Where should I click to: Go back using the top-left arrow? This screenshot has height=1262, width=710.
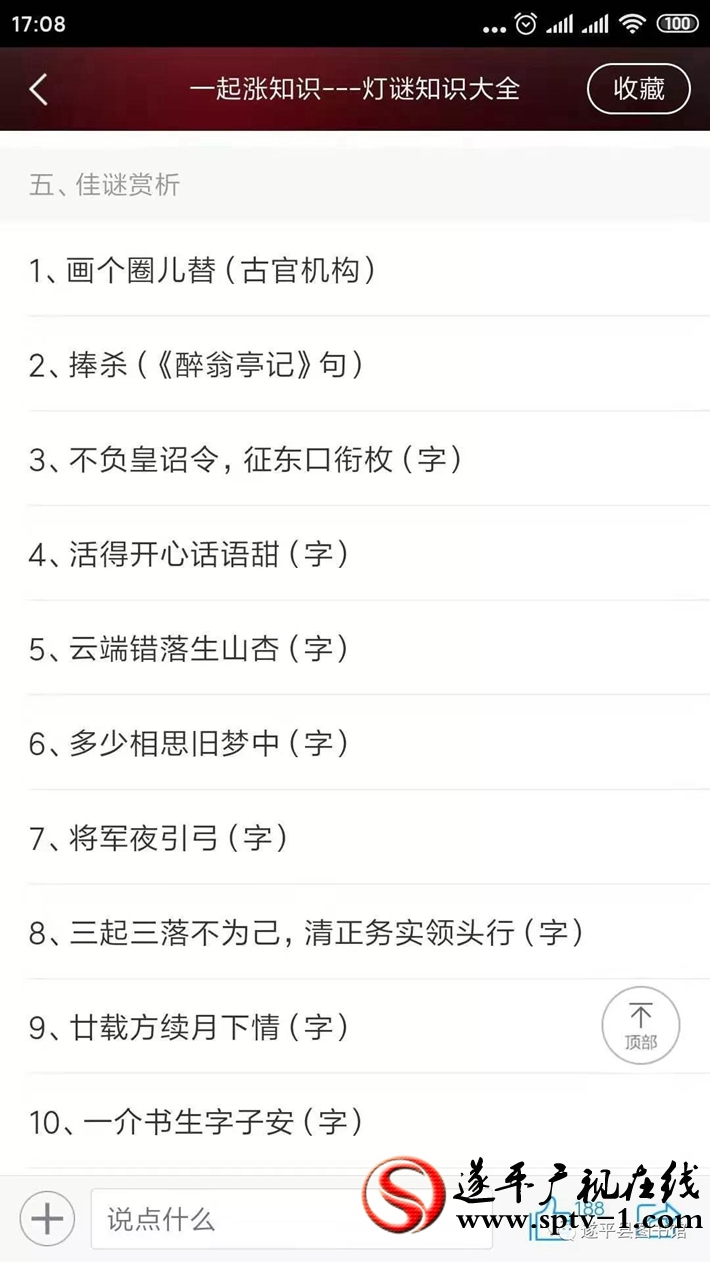pyautogui.click(x=38, y=89)
